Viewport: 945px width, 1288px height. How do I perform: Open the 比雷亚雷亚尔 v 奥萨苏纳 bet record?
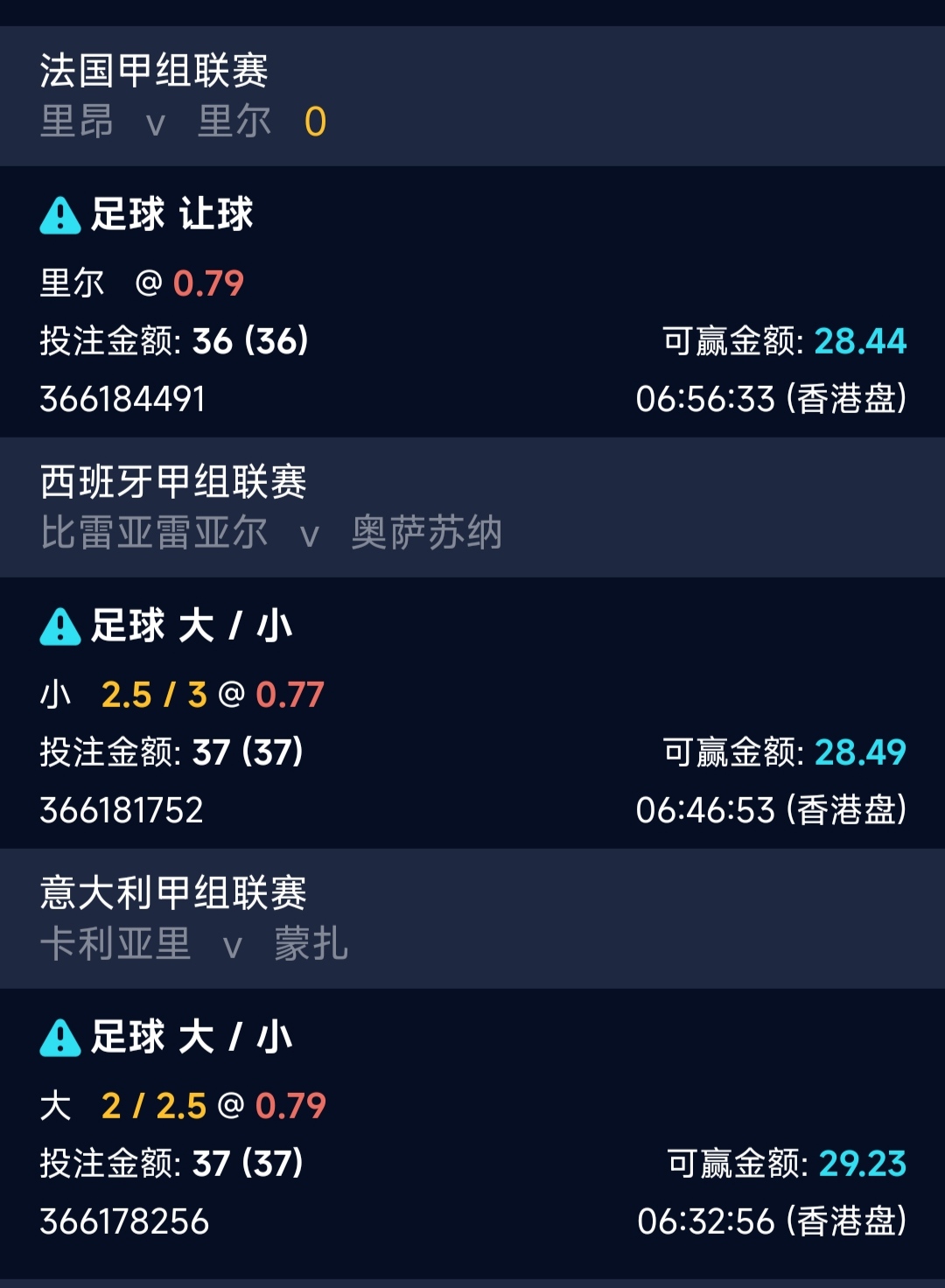(x=472, y=713)
